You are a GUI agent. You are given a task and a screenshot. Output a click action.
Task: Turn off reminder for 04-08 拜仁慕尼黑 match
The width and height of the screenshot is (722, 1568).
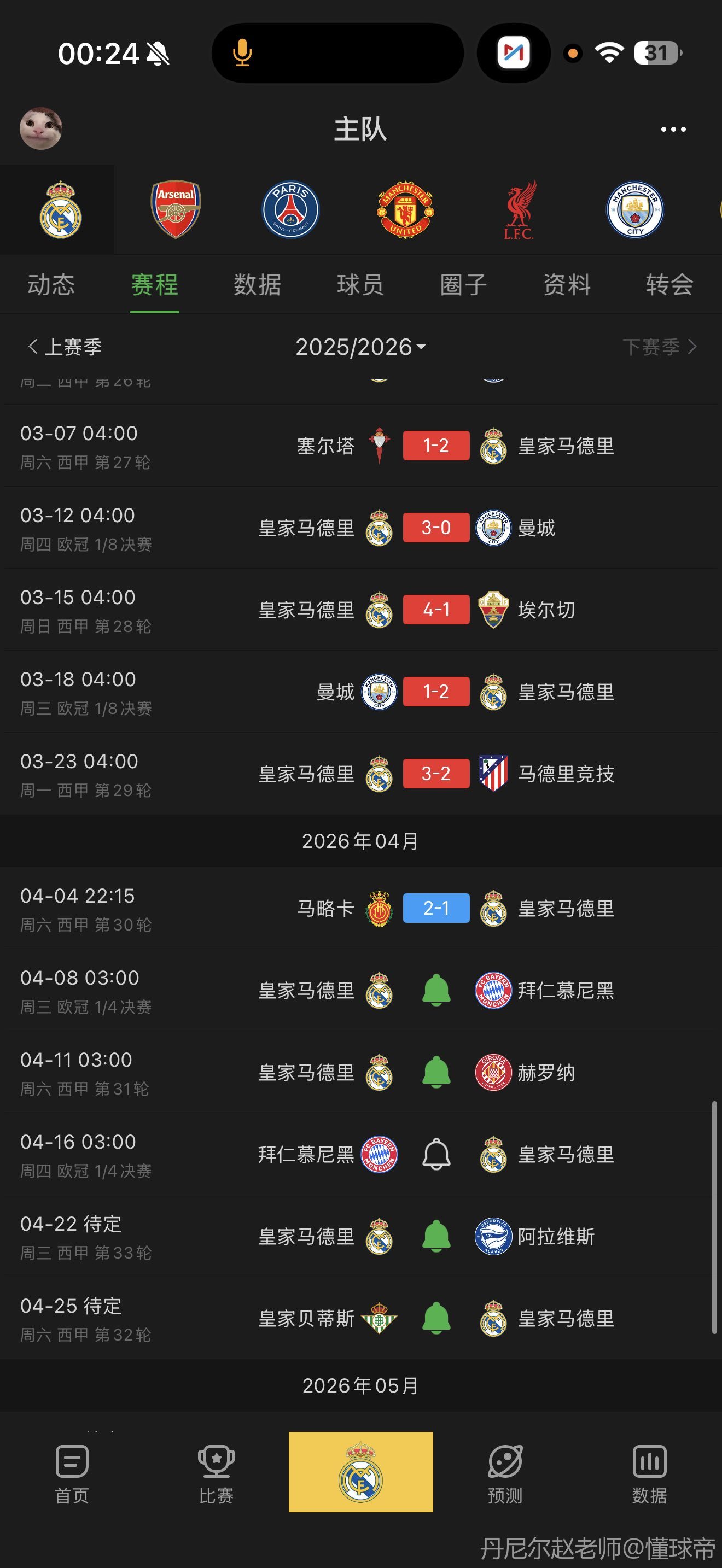[x=436, y=990]
